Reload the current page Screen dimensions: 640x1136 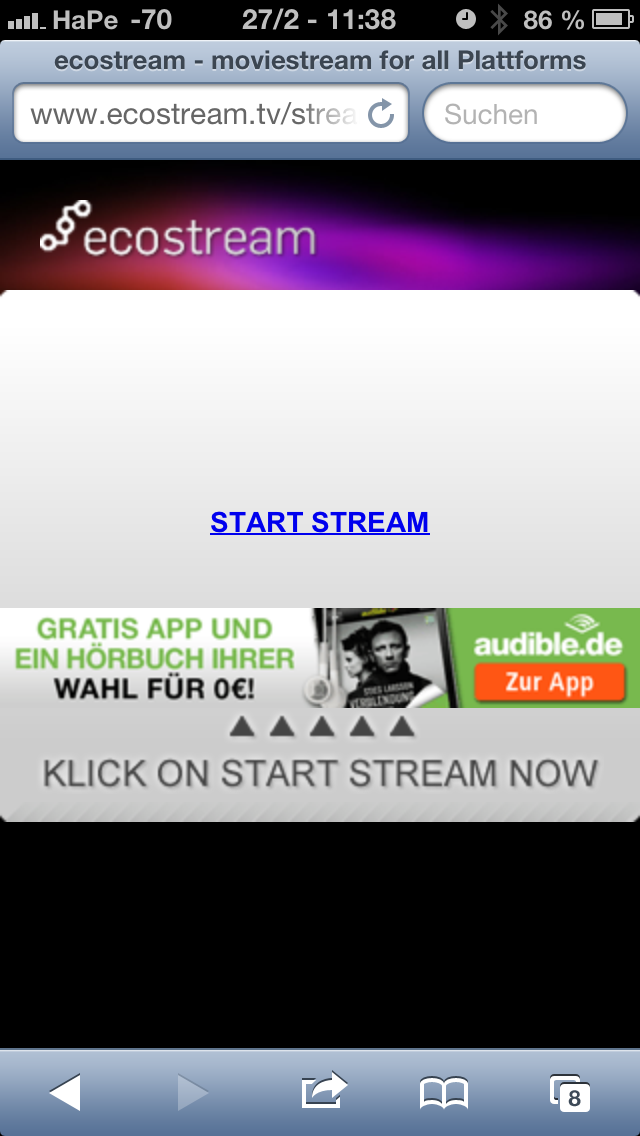point(381,114)
